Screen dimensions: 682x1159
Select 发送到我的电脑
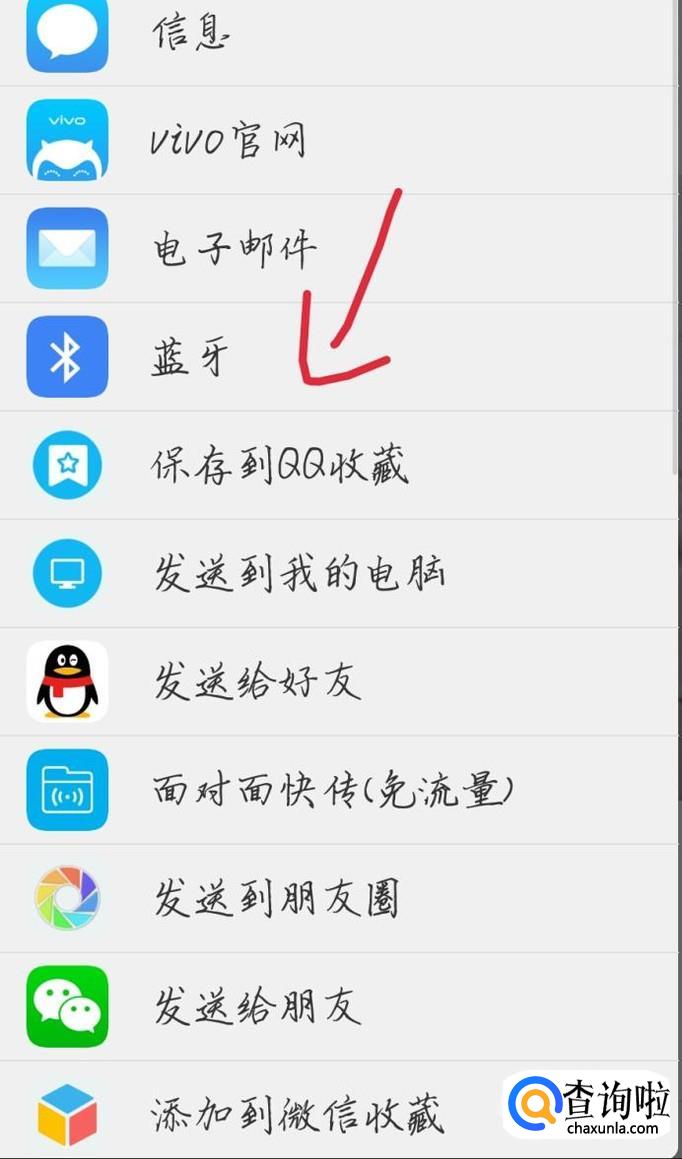point(339,574)
